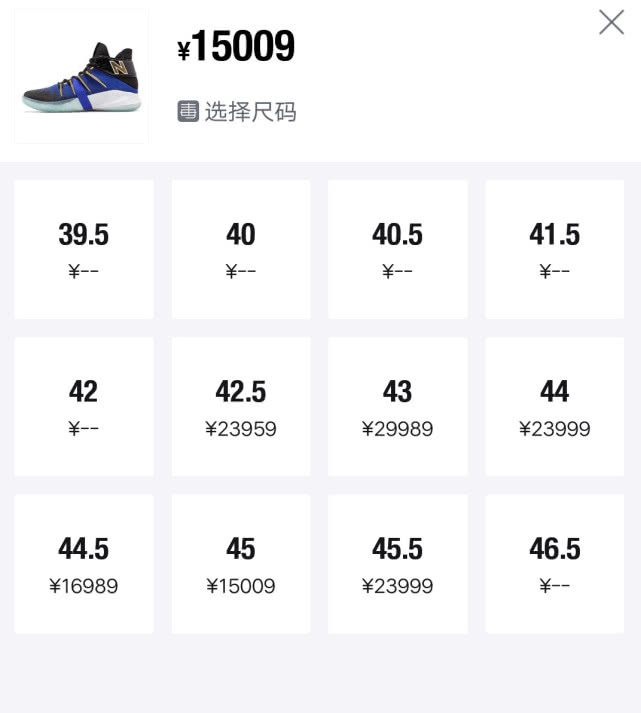
Task: Tap the size 40 tile
Action: tap(241, 250)
